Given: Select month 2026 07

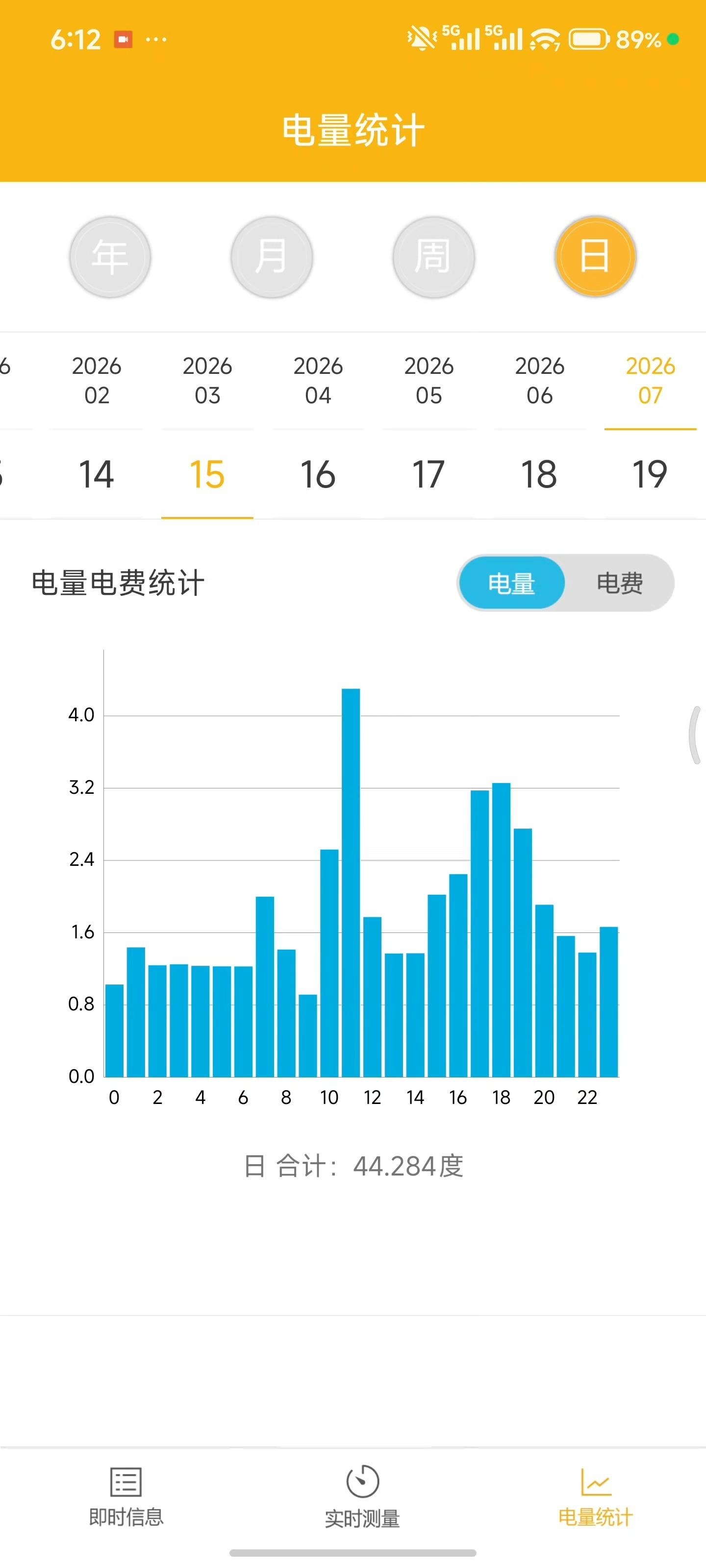Looking at the screenshot, I should 651,380.
